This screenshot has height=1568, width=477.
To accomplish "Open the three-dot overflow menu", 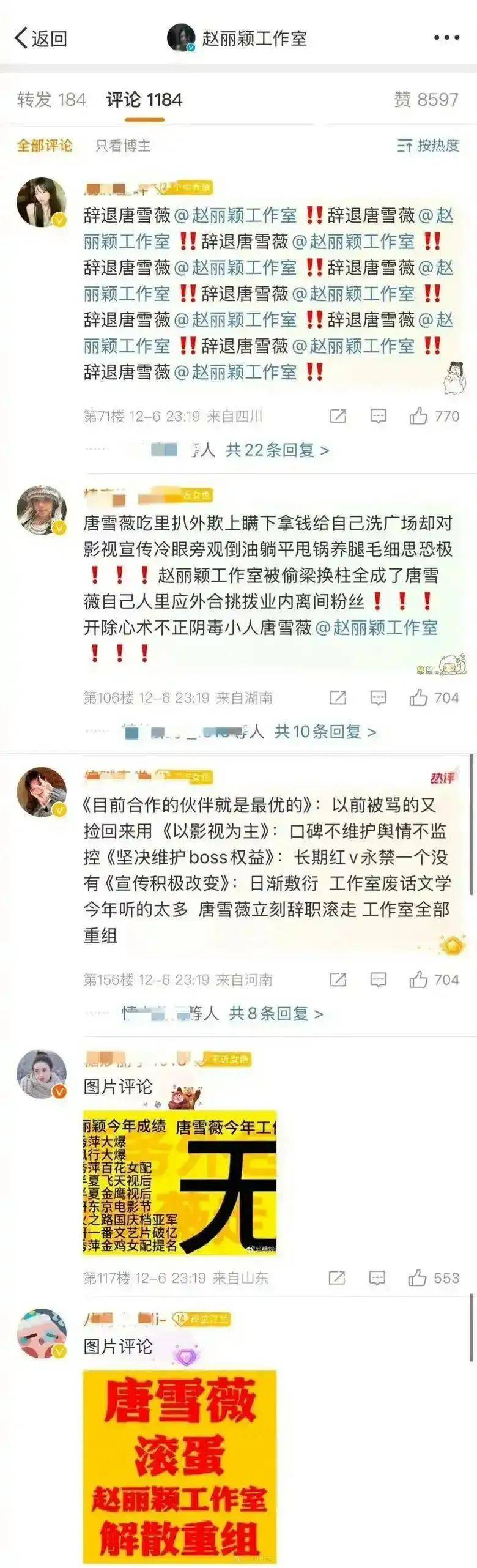I will click(x=446, y=38).
